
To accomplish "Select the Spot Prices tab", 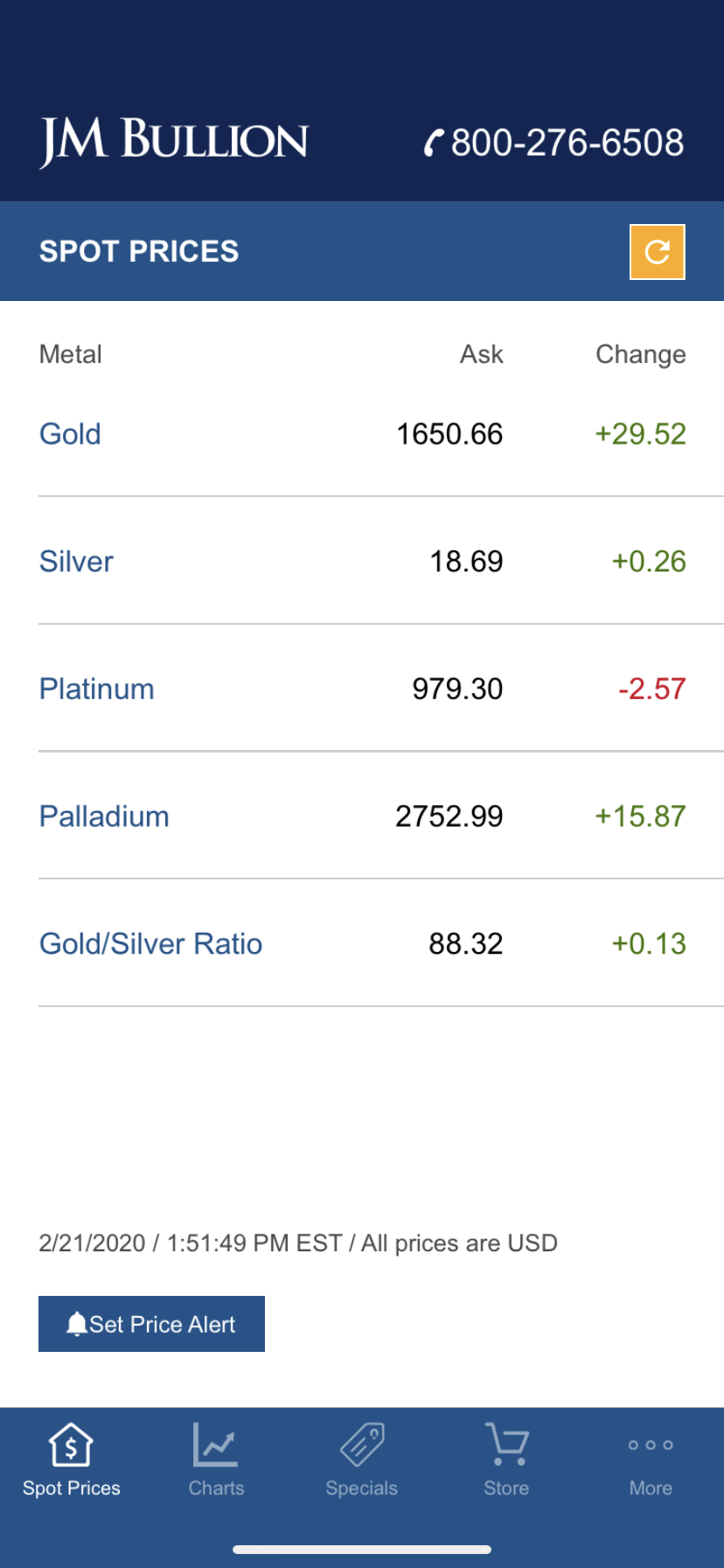I will click(72, 1459).
